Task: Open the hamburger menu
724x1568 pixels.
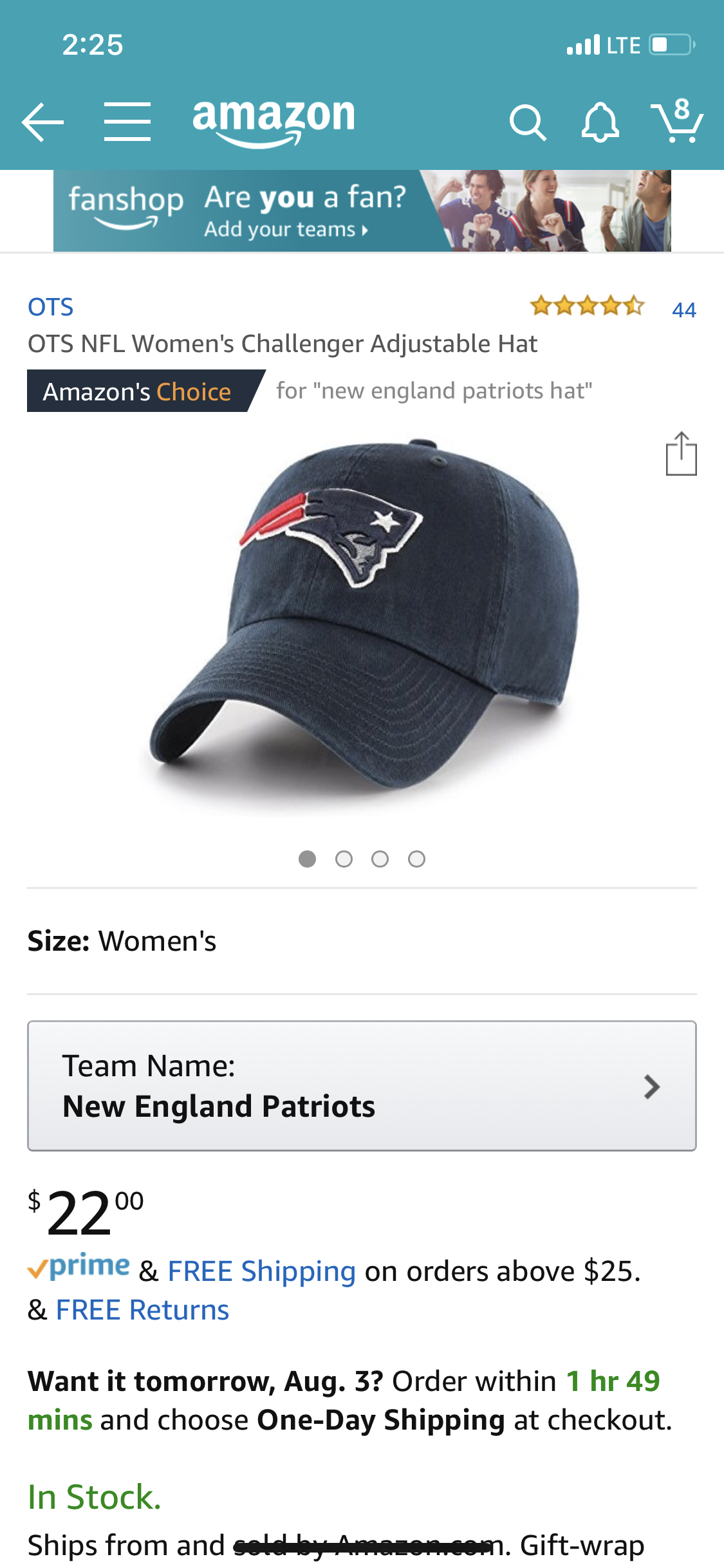Action: click(127, 121)
